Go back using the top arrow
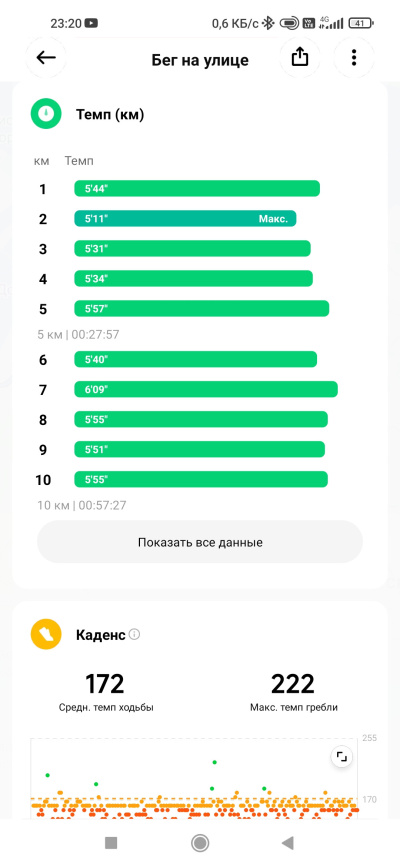400x867 pixels. (x=46, y=58)
